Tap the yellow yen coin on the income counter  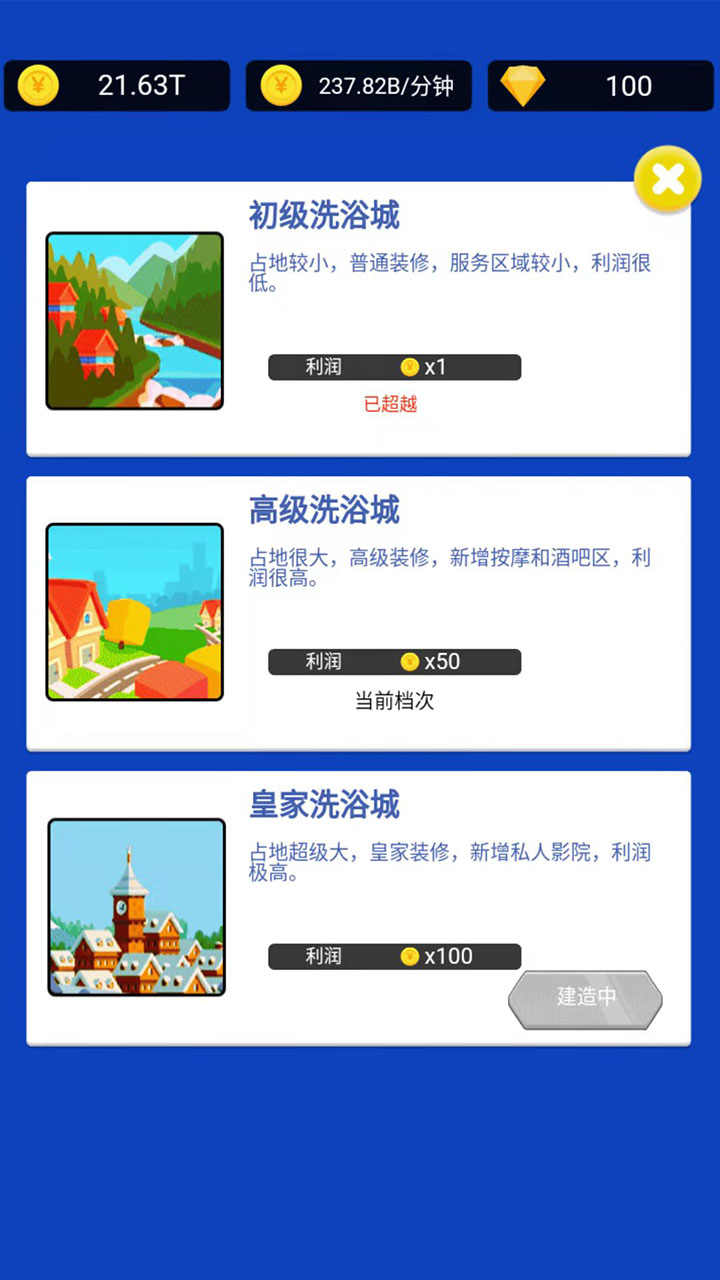click(281, 86)
